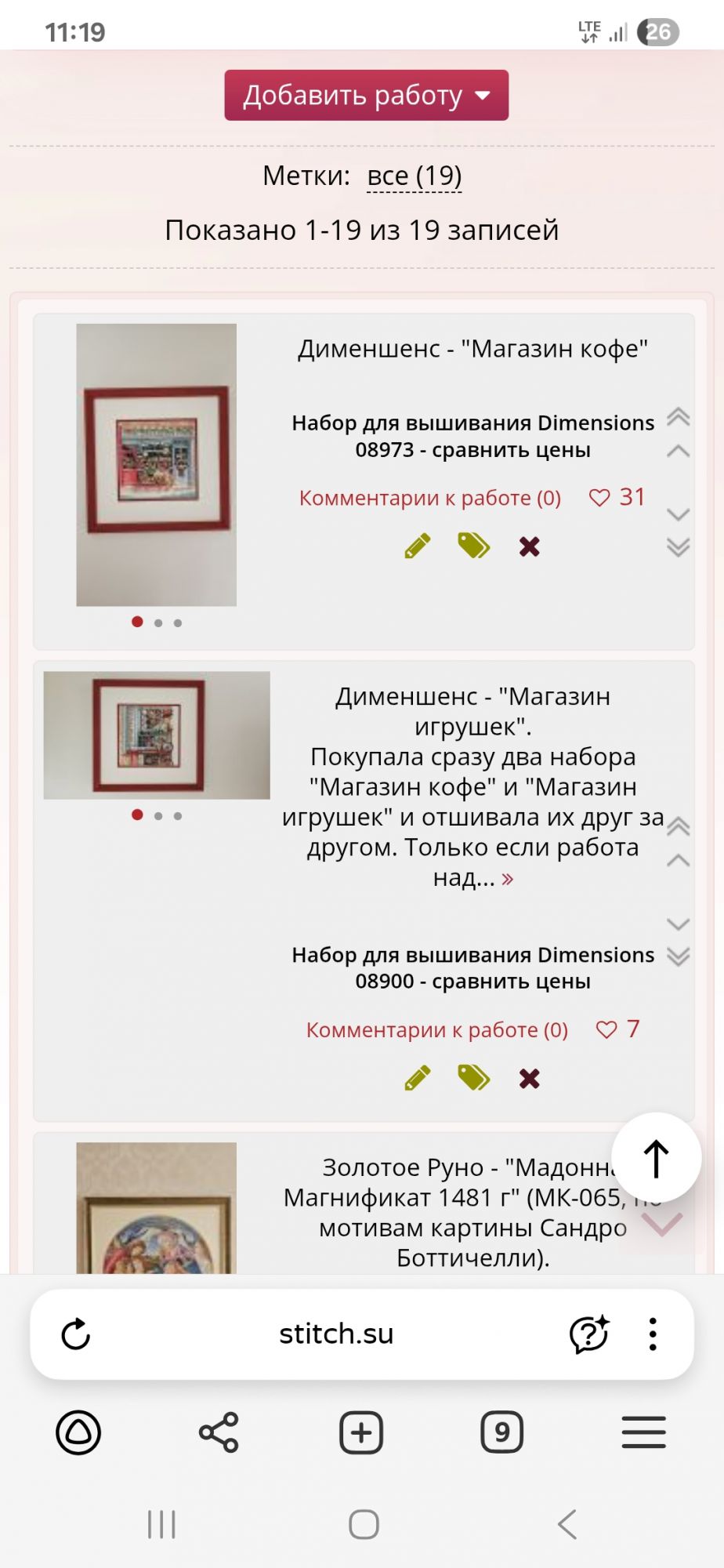Jump back to the top of the page
The height and width of the screenshot is (1568, 724).
pos(656,1158)
